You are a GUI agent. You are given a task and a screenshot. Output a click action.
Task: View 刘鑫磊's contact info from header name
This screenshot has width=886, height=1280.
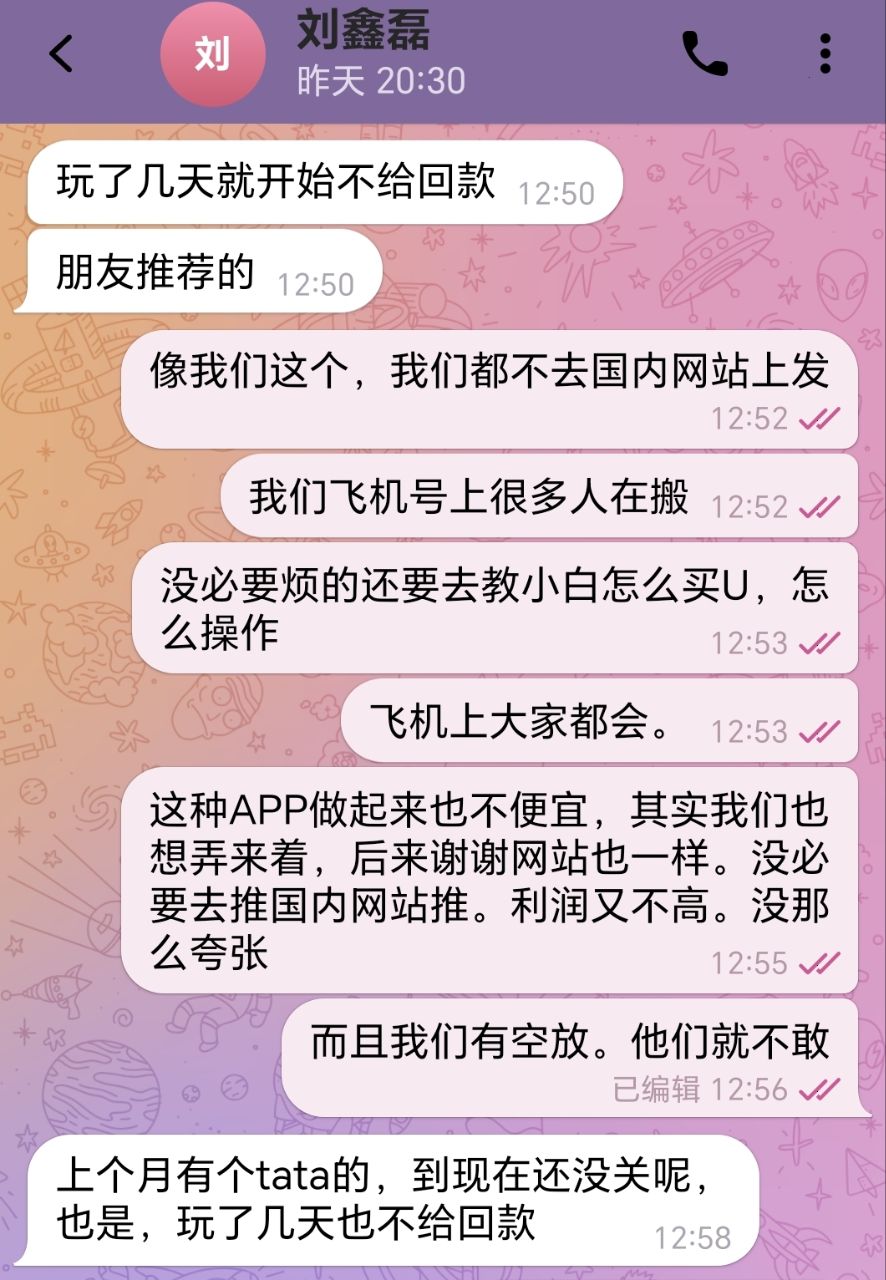click(364, 34)
